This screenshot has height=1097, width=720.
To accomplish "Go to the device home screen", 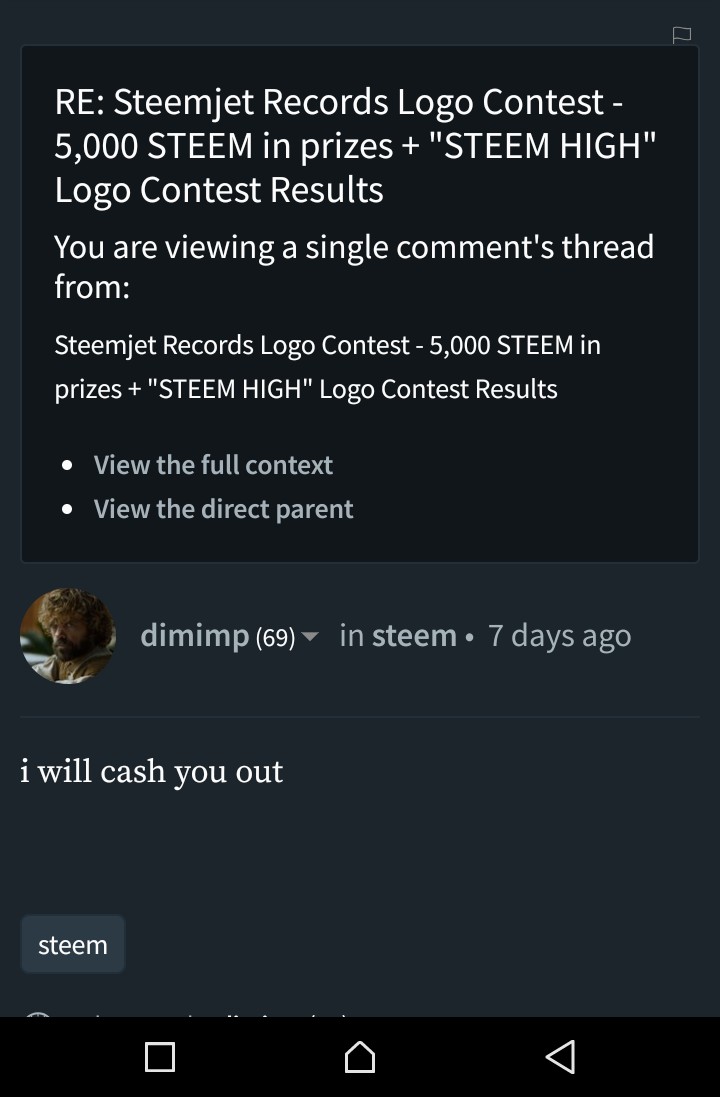I will coord(360,1057).
